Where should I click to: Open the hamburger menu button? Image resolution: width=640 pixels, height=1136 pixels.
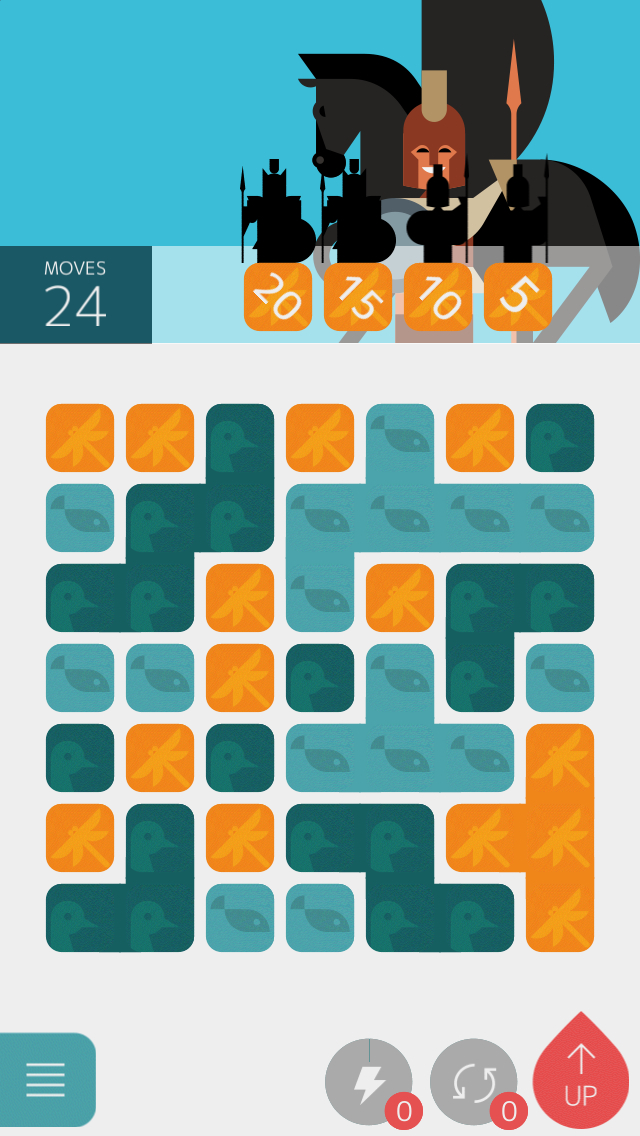[x=46, y=1079]
